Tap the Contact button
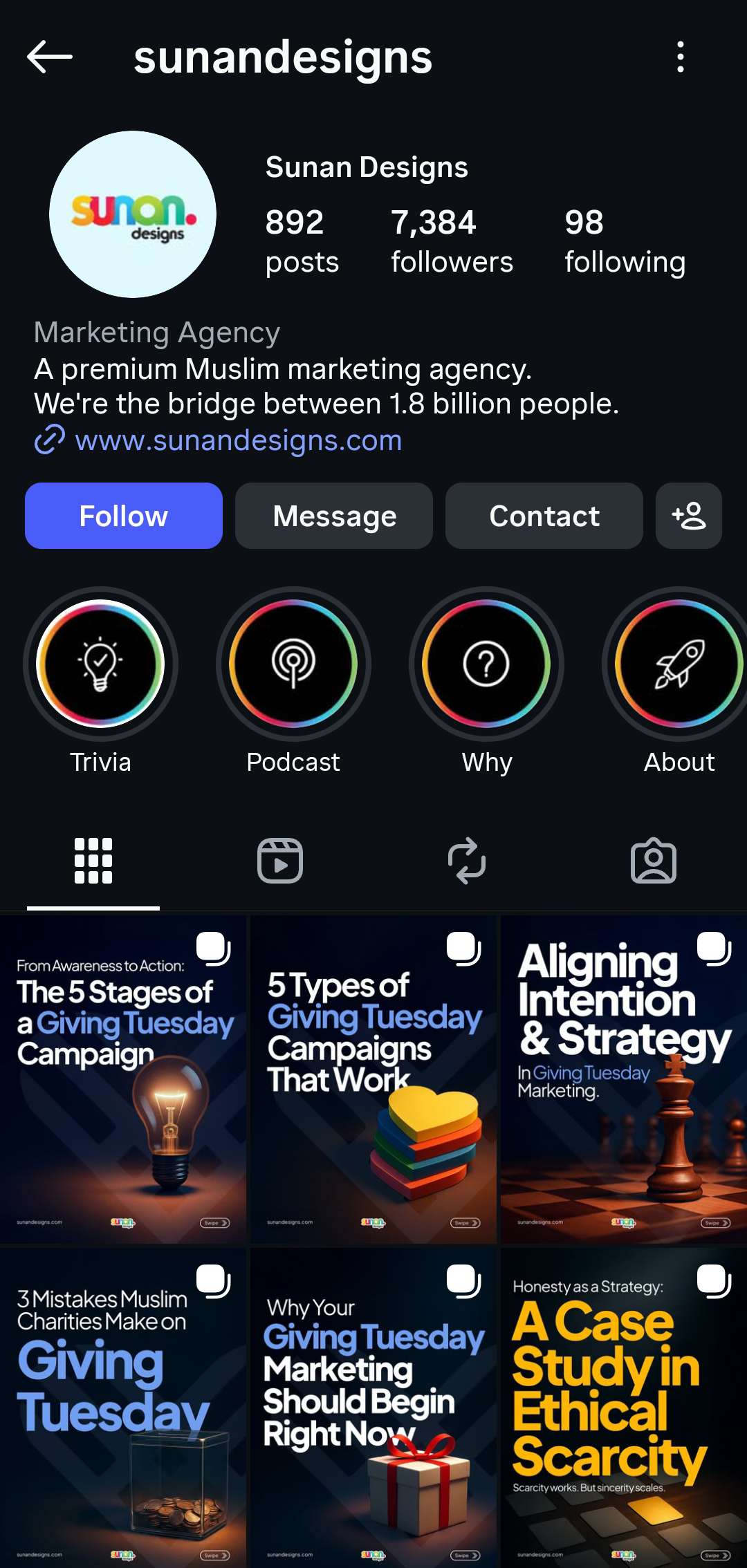 click(x=544, y=516)
